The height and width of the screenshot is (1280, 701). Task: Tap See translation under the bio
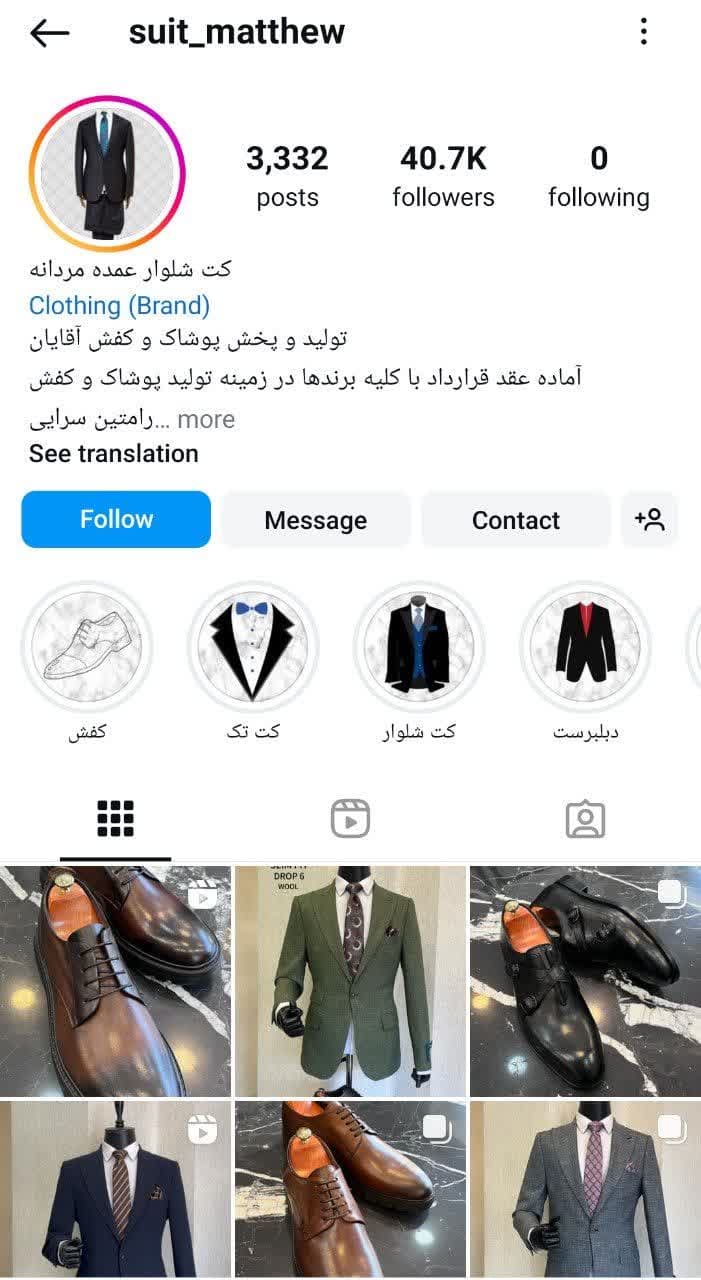click(114, 454)
